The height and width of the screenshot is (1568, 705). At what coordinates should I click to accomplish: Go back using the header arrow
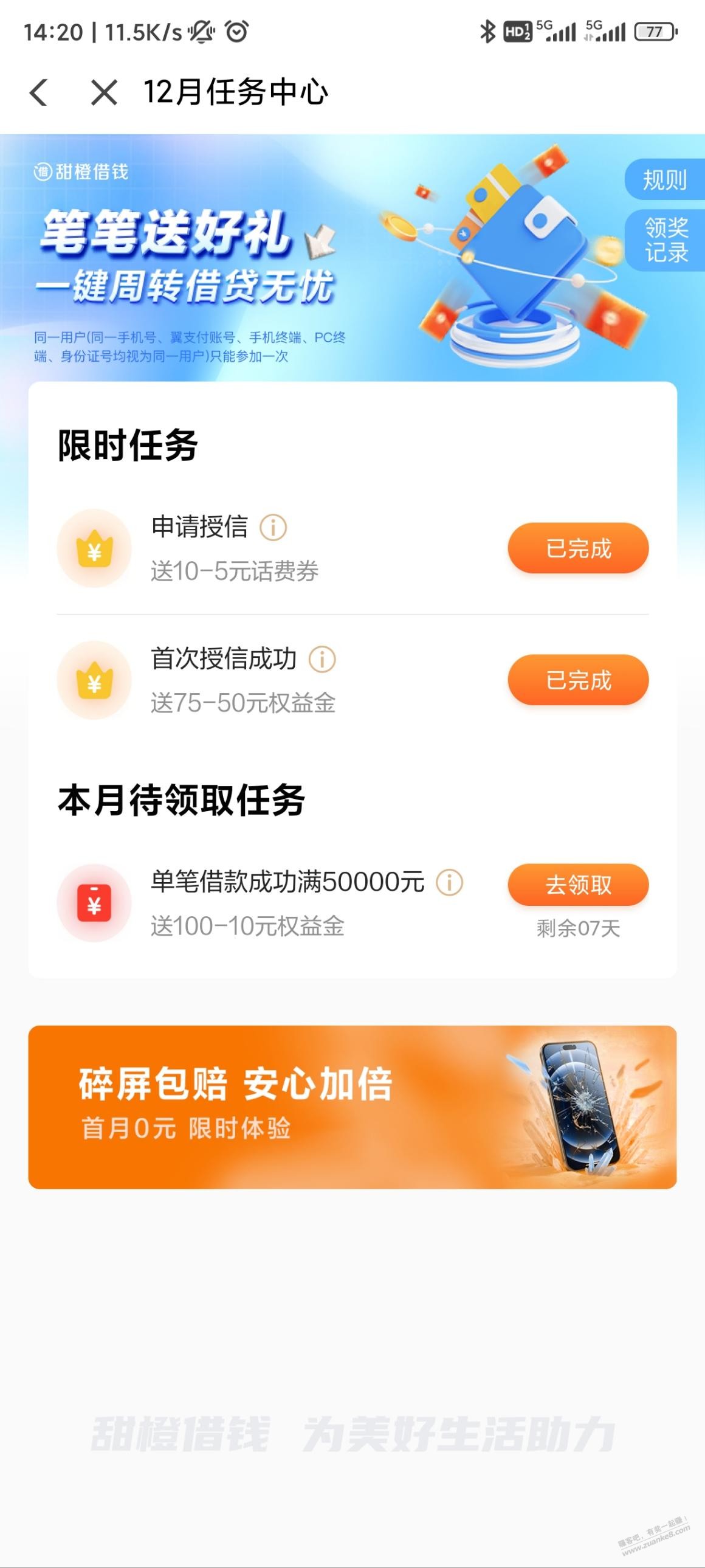(39, 92)
